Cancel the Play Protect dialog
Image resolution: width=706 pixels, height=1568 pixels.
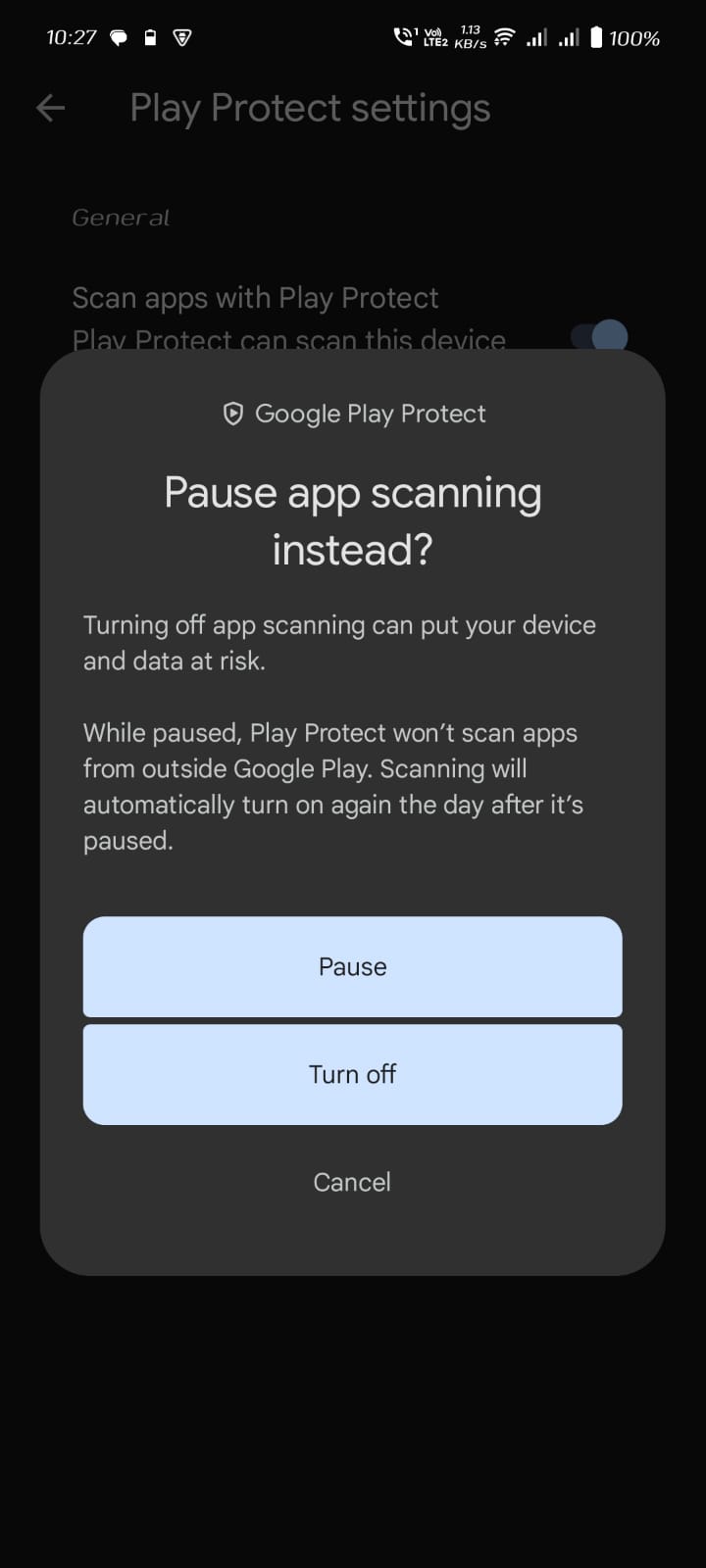(352, 1182)
